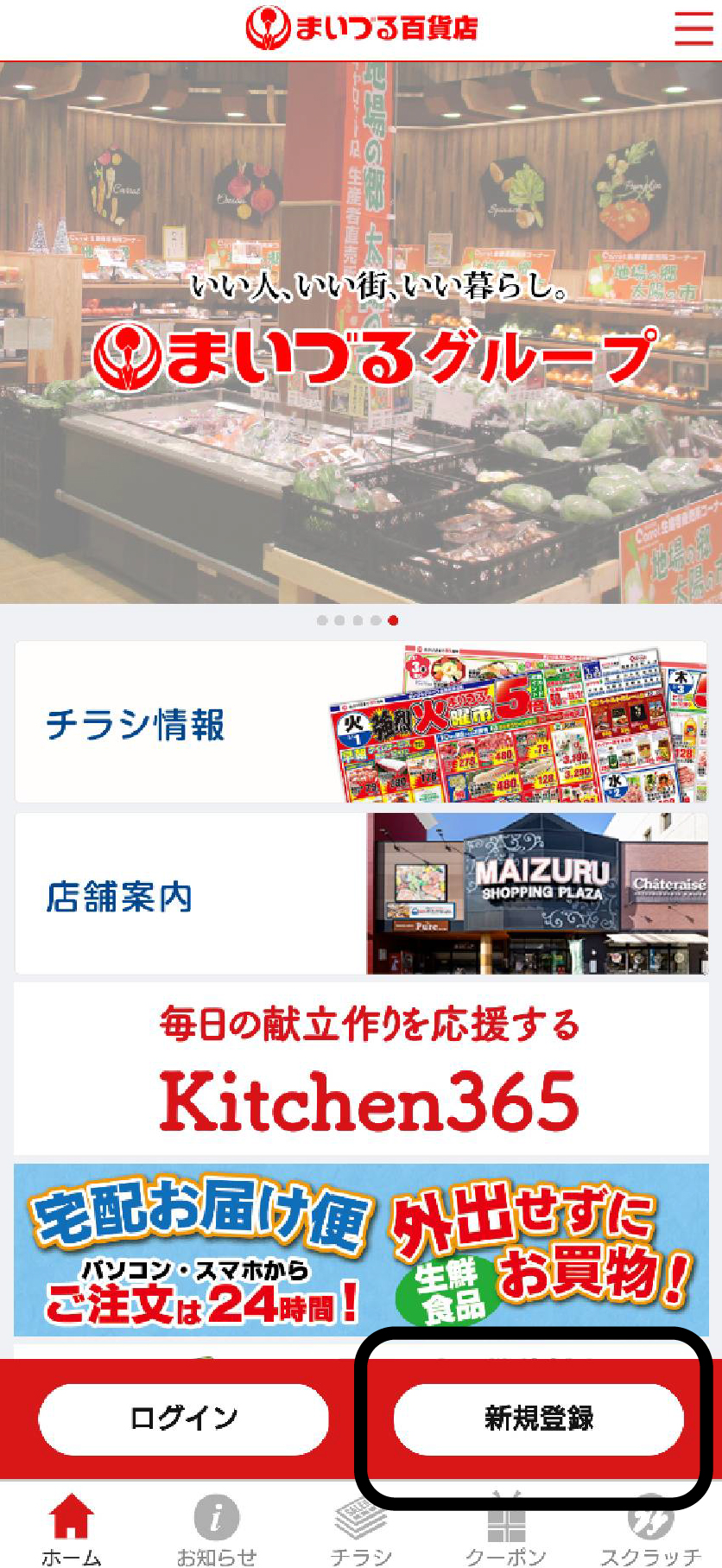Tap the ログイン button
Image resolution: width=722 pixels, height=1568 pixels.
pos(184,1419)
